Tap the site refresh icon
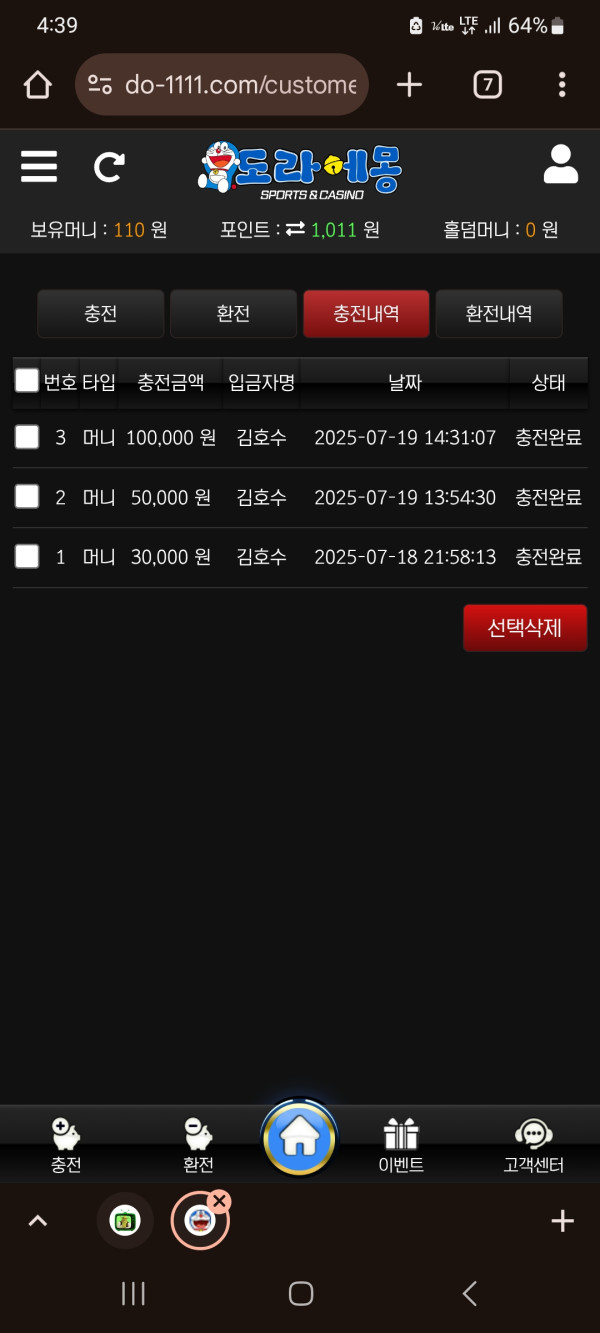 point(109,166)
